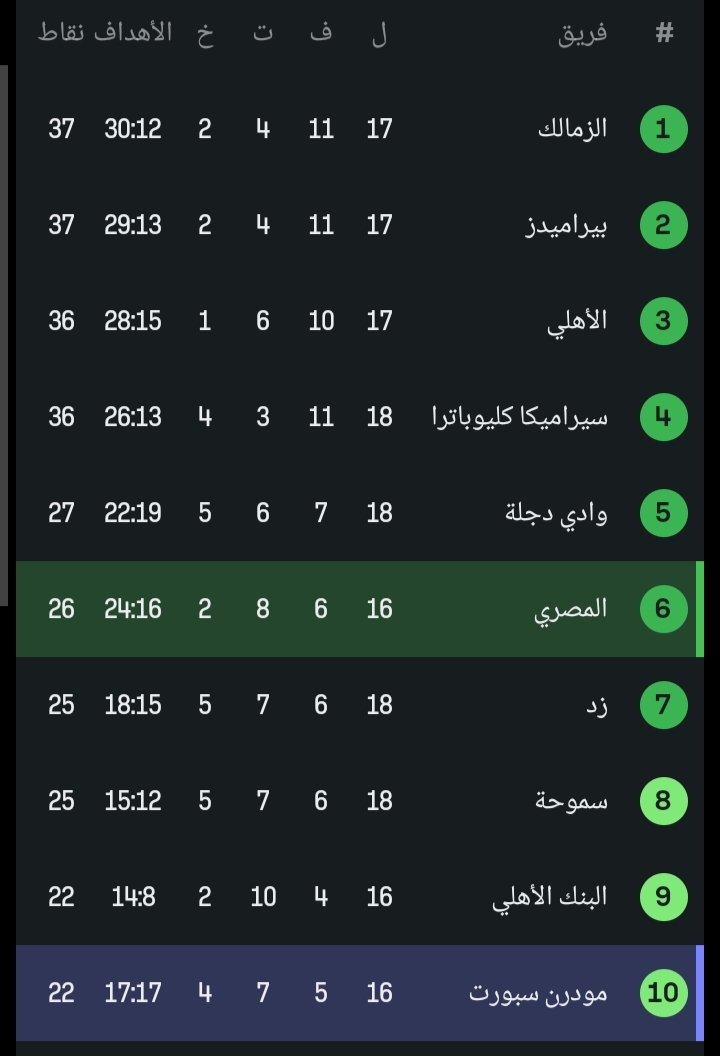Select rank badge 7 next to زد
Image resolution: width=720 pixels, height=1056 pixels.
(662, 705)
